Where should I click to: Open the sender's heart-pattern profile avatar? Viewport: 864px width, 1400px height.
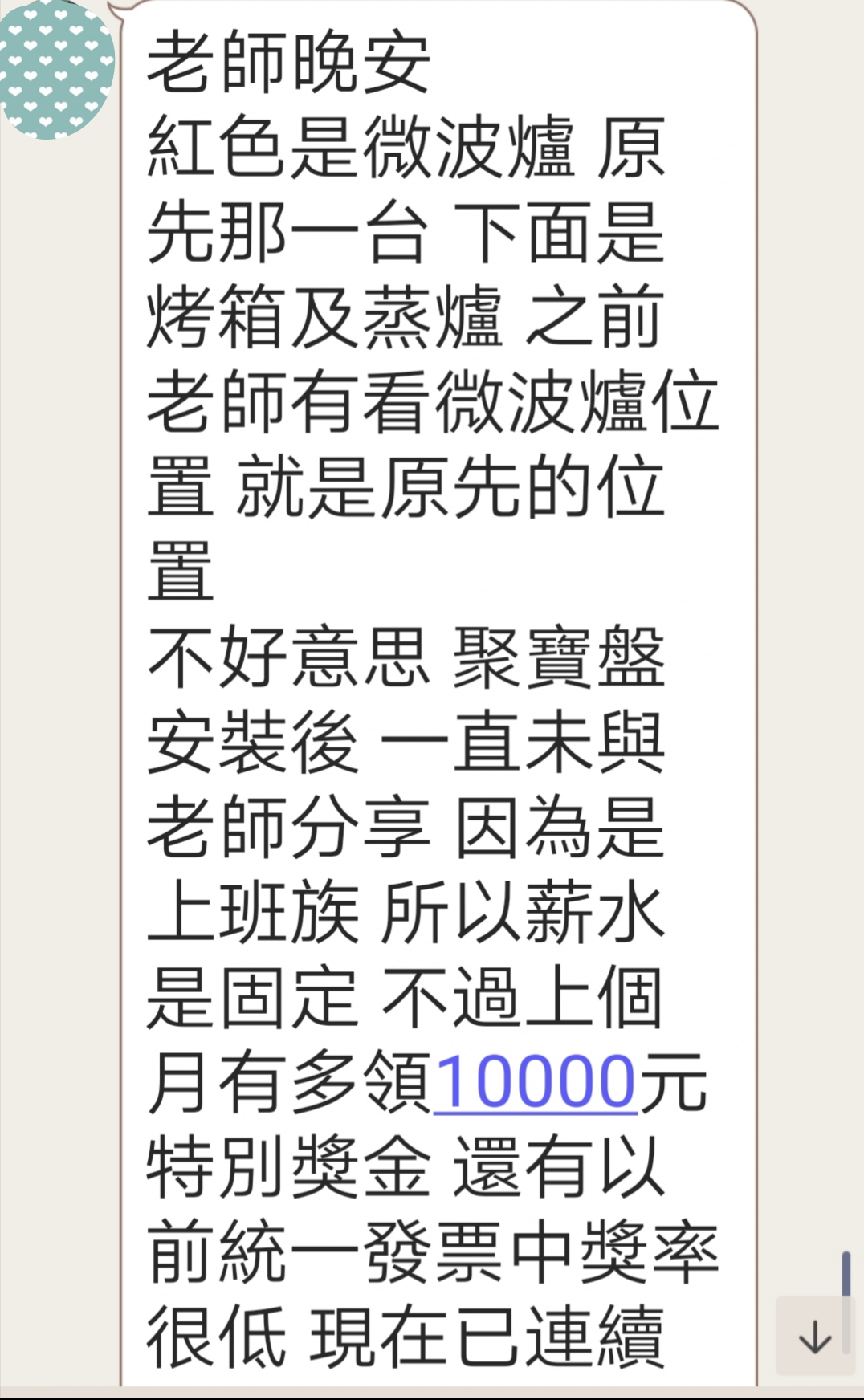[56, 68]
